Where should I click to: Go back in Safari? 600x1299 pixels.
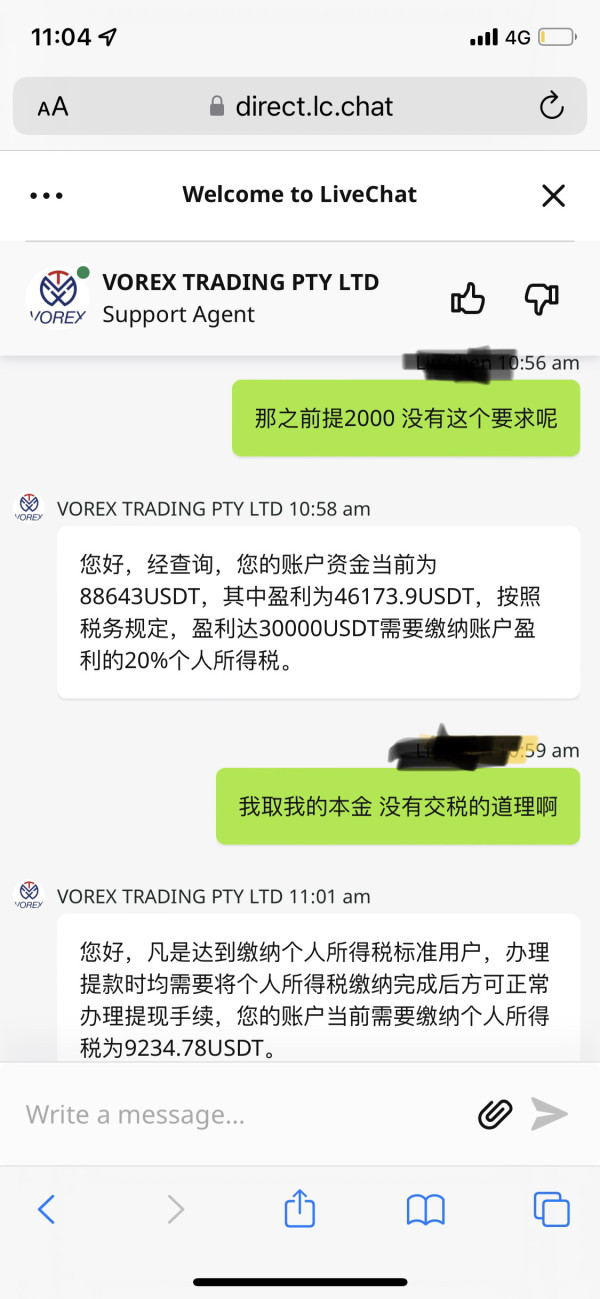46,1210
